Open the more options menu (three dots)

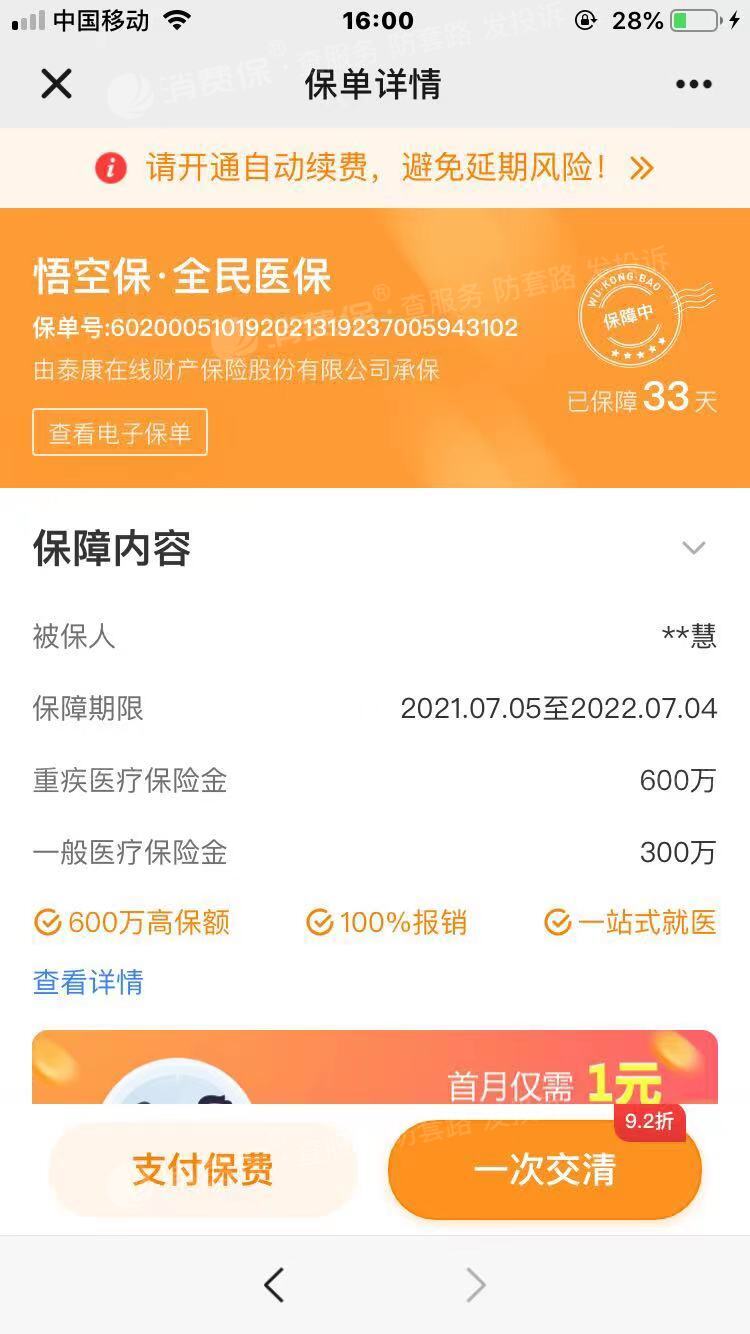coord(693,84)
